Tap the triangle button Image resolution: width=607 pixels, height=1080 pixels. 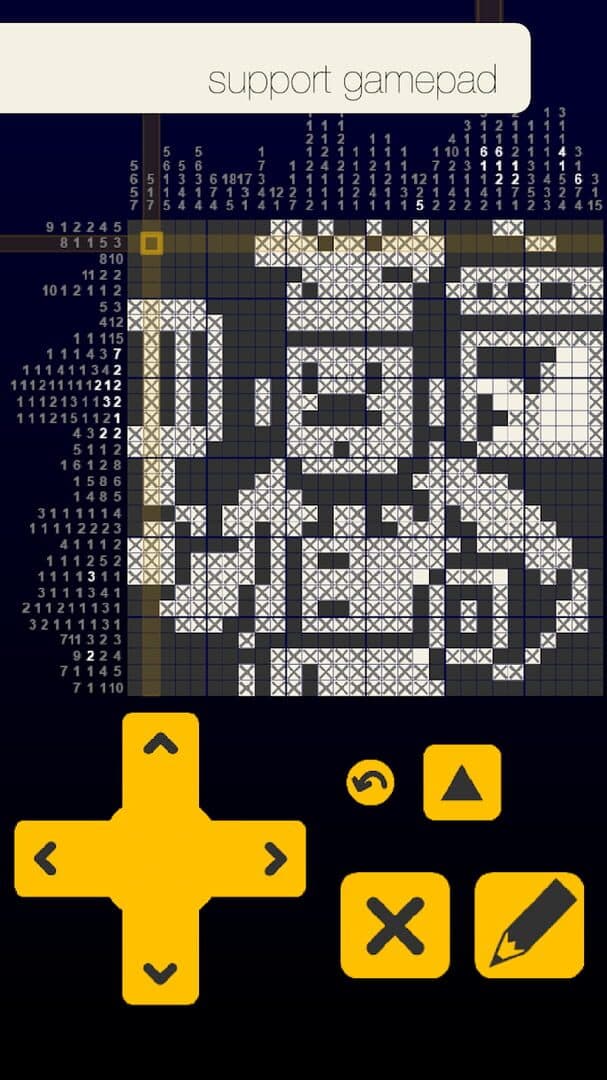coord(462,783)
